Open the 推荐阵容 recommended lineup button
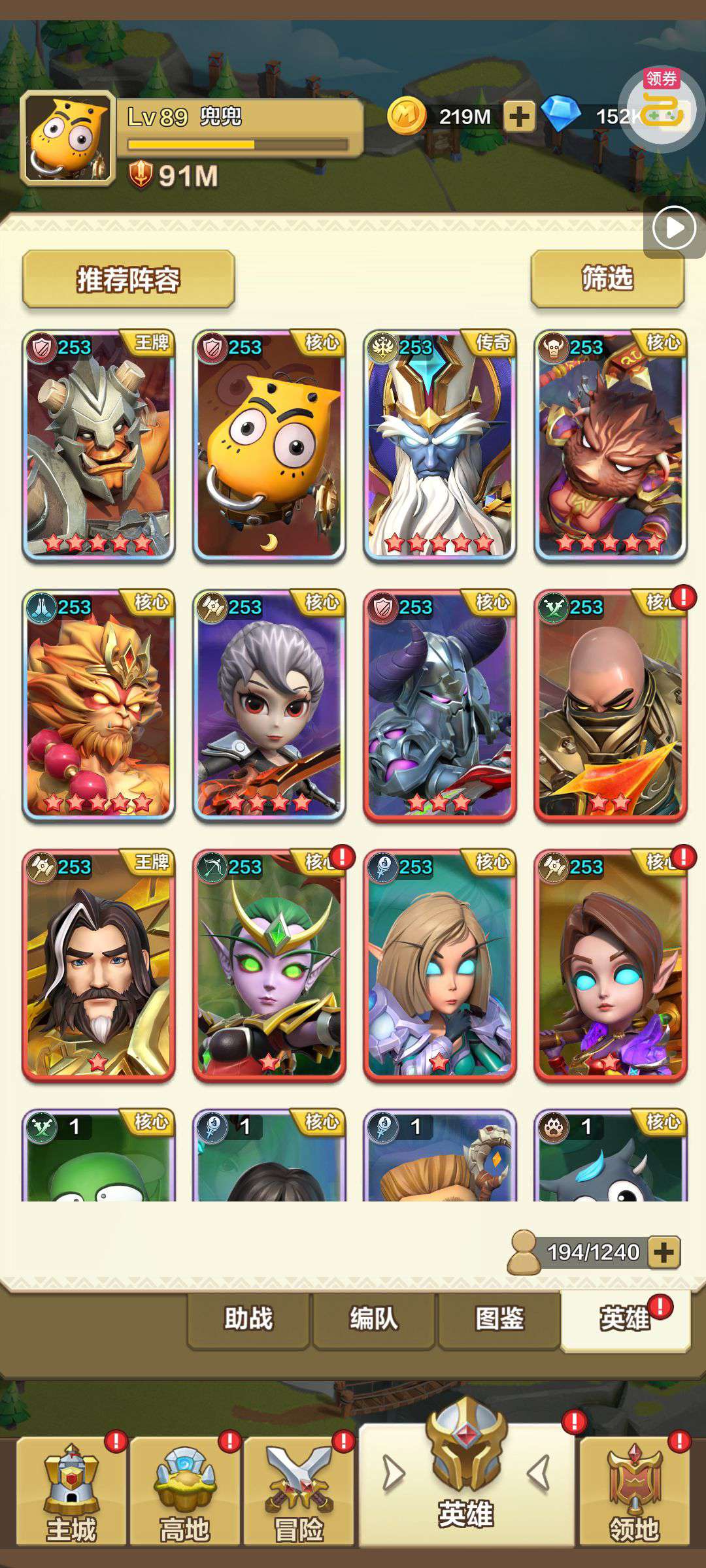 click(128, 279)
